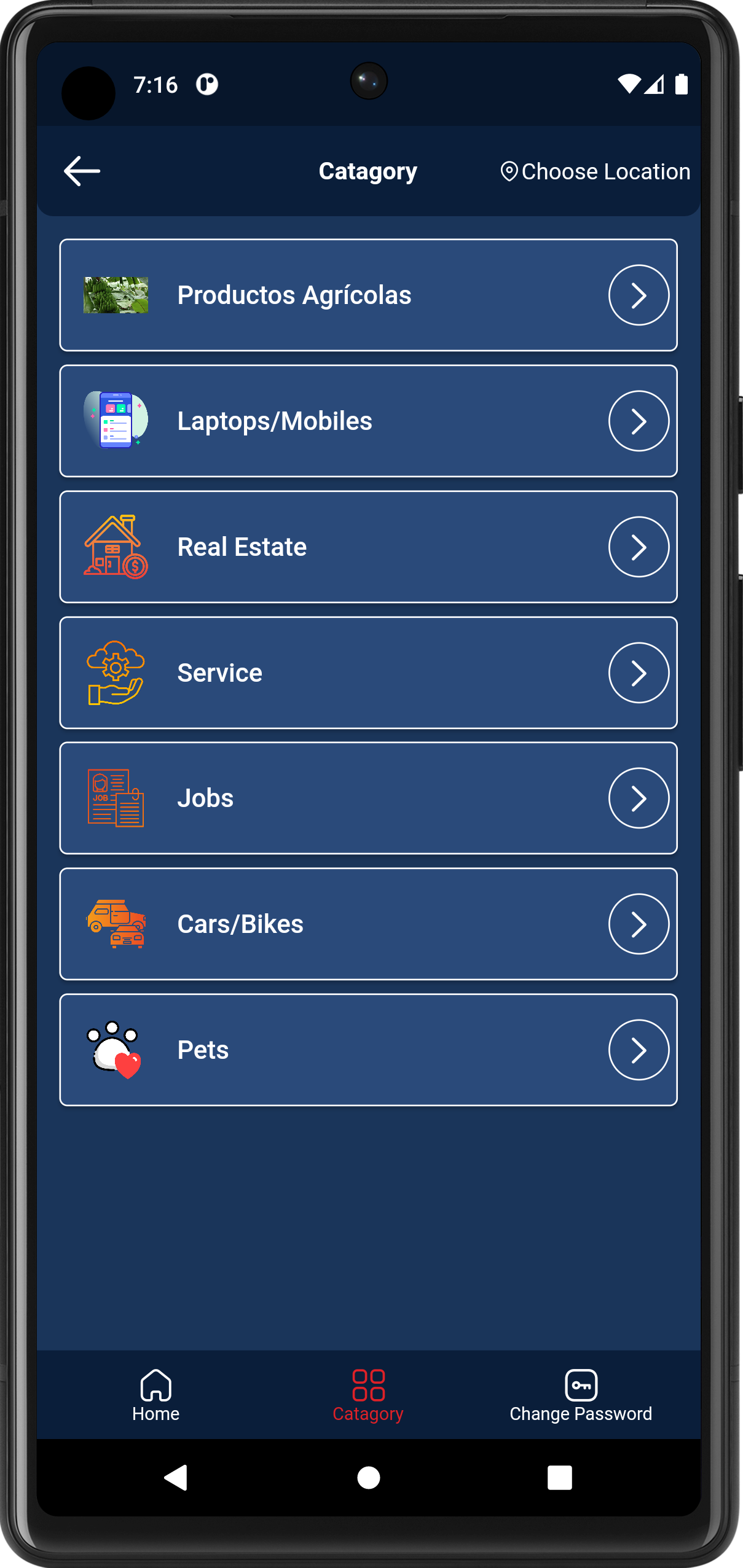The width and height of the screenshot is (743, 1568).
Task: Tap the system home button
Action: (x=369, y=1477)
